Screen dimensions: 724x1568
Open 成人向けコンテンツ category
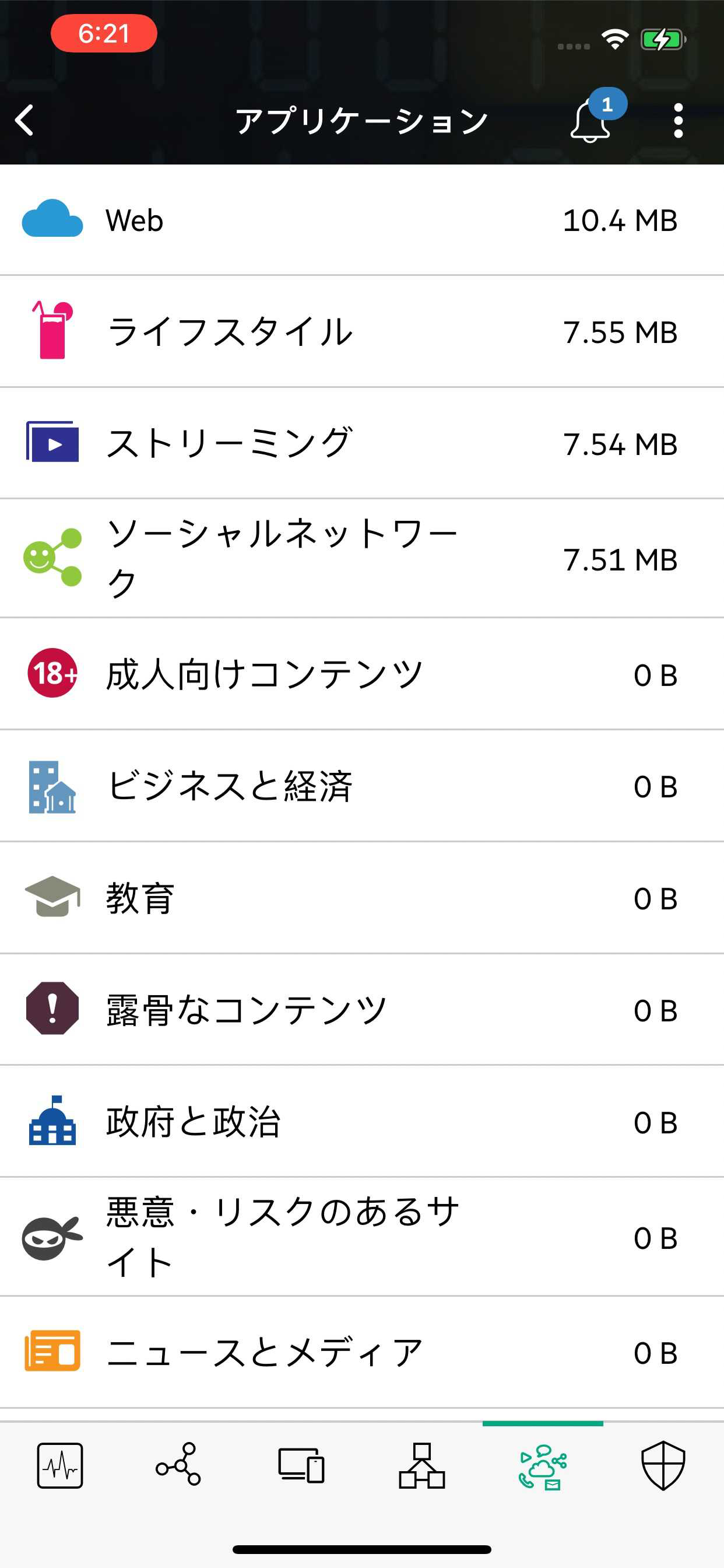click(x=362, y=674)
